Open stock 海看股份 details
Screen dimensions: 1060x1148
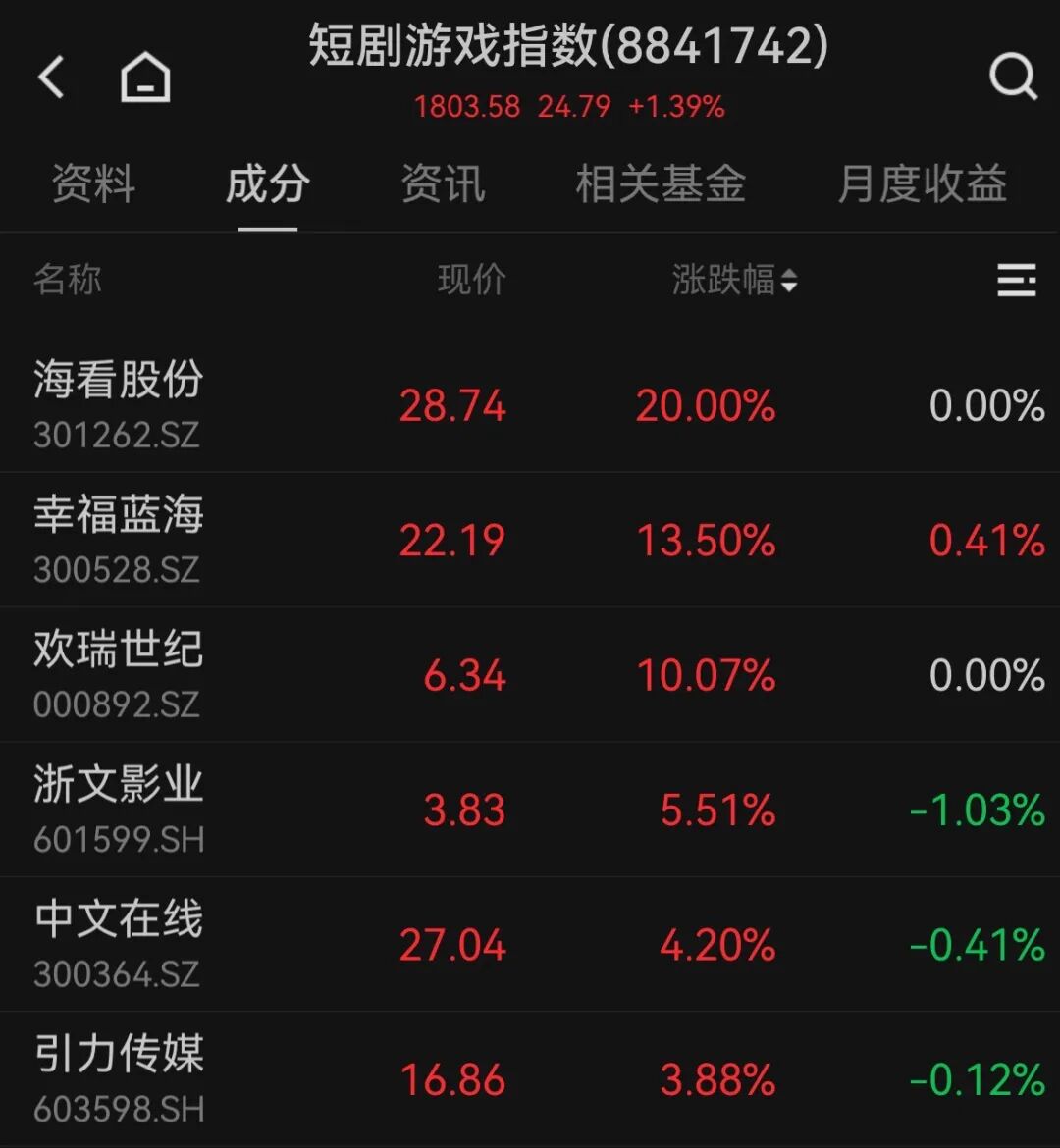point(118,404)
